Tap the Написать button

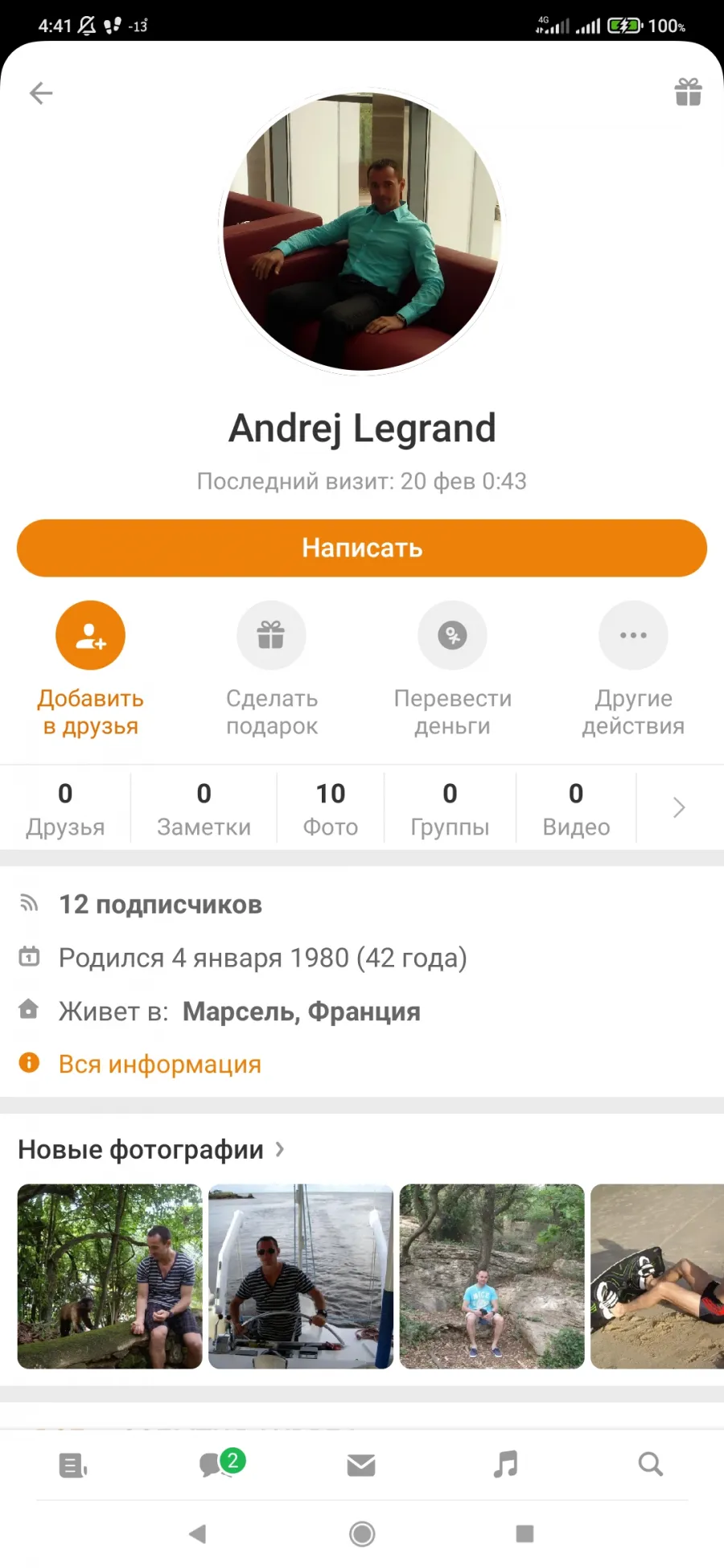pos(362,548)
